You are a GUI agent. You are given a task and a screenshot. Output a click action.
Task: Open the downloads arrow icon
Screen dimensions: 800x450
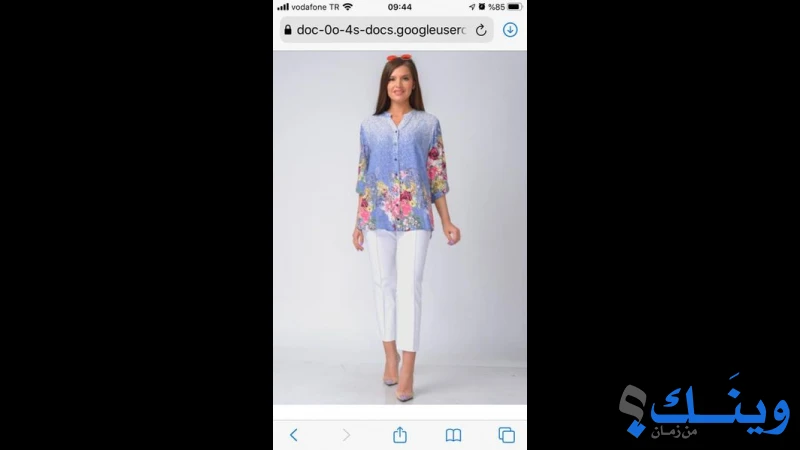click(510, 30)
